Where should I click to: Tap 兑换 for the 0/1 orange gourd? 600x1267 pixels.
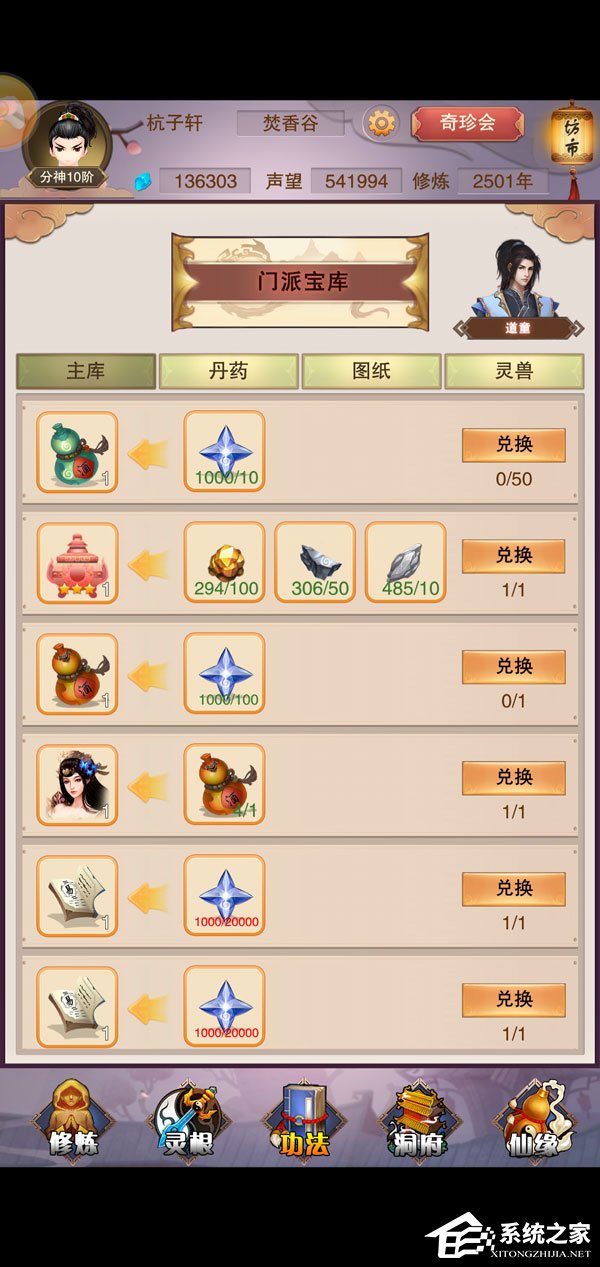[x=514, y=667]
